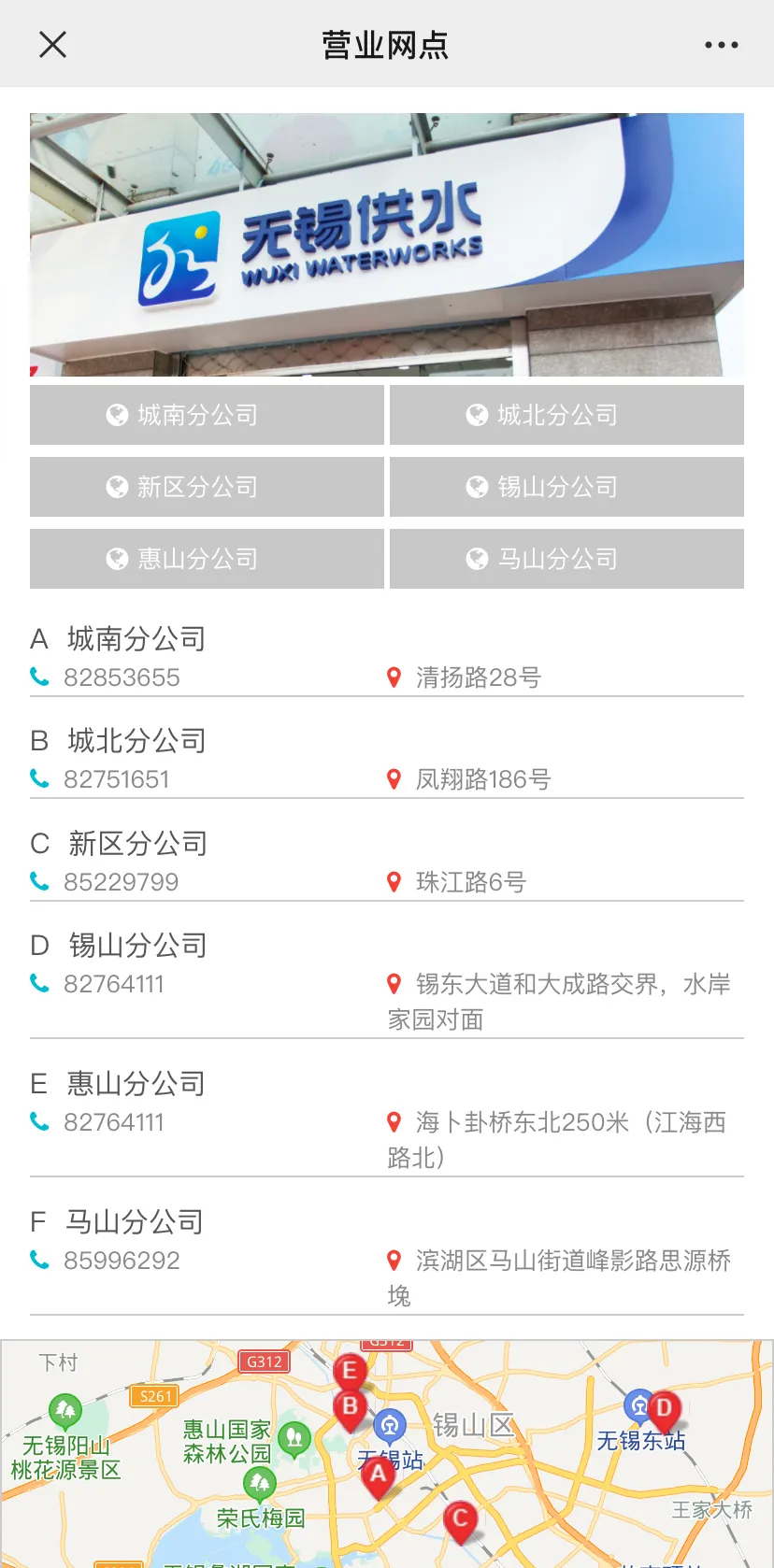Select the 新区分公司 branch button
774x1568 pixels.
pyautogui.click(x=206, y=487)
